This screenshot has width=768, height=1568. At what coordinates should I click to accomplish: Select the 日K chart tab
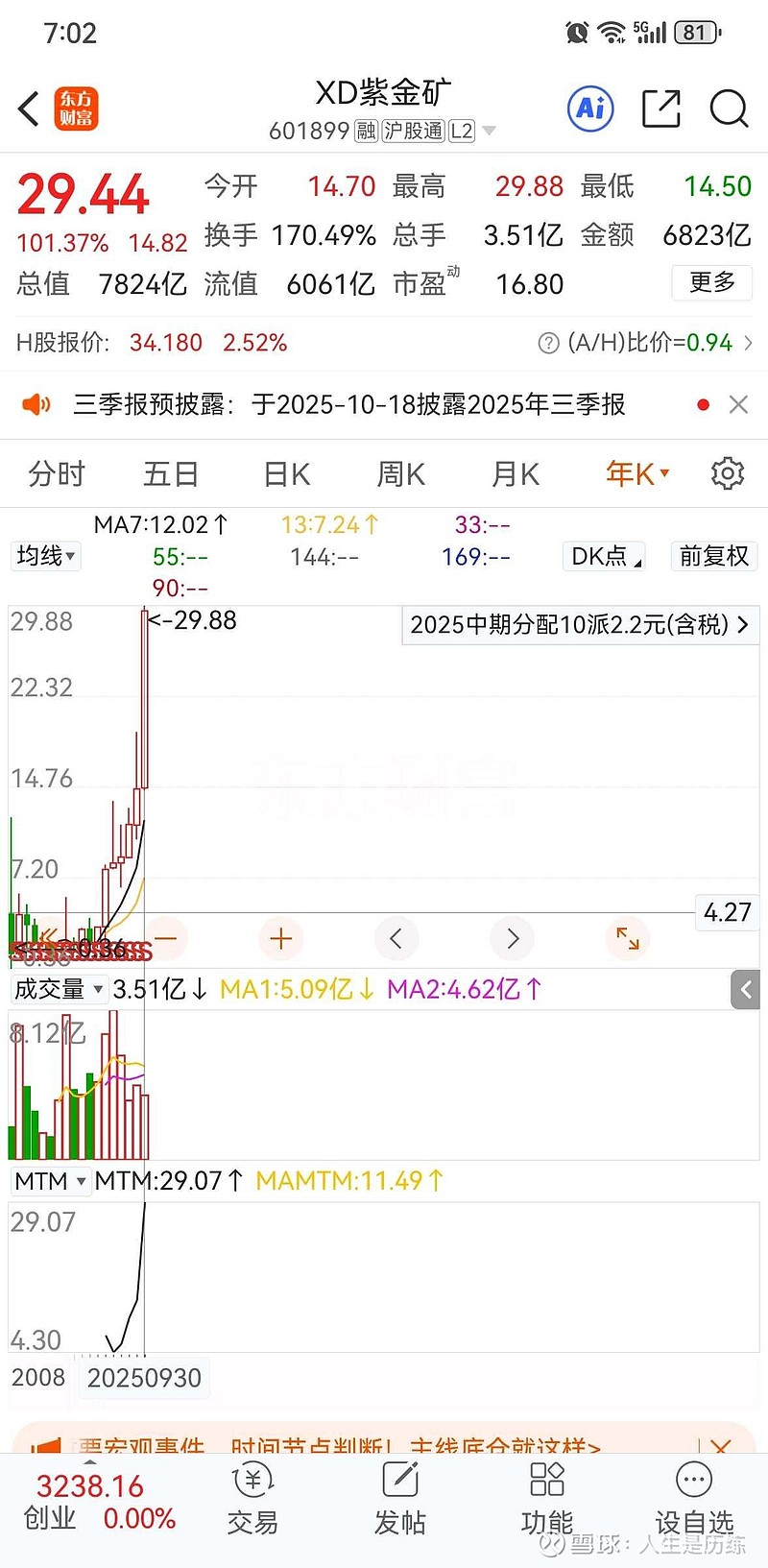(286, 473)
